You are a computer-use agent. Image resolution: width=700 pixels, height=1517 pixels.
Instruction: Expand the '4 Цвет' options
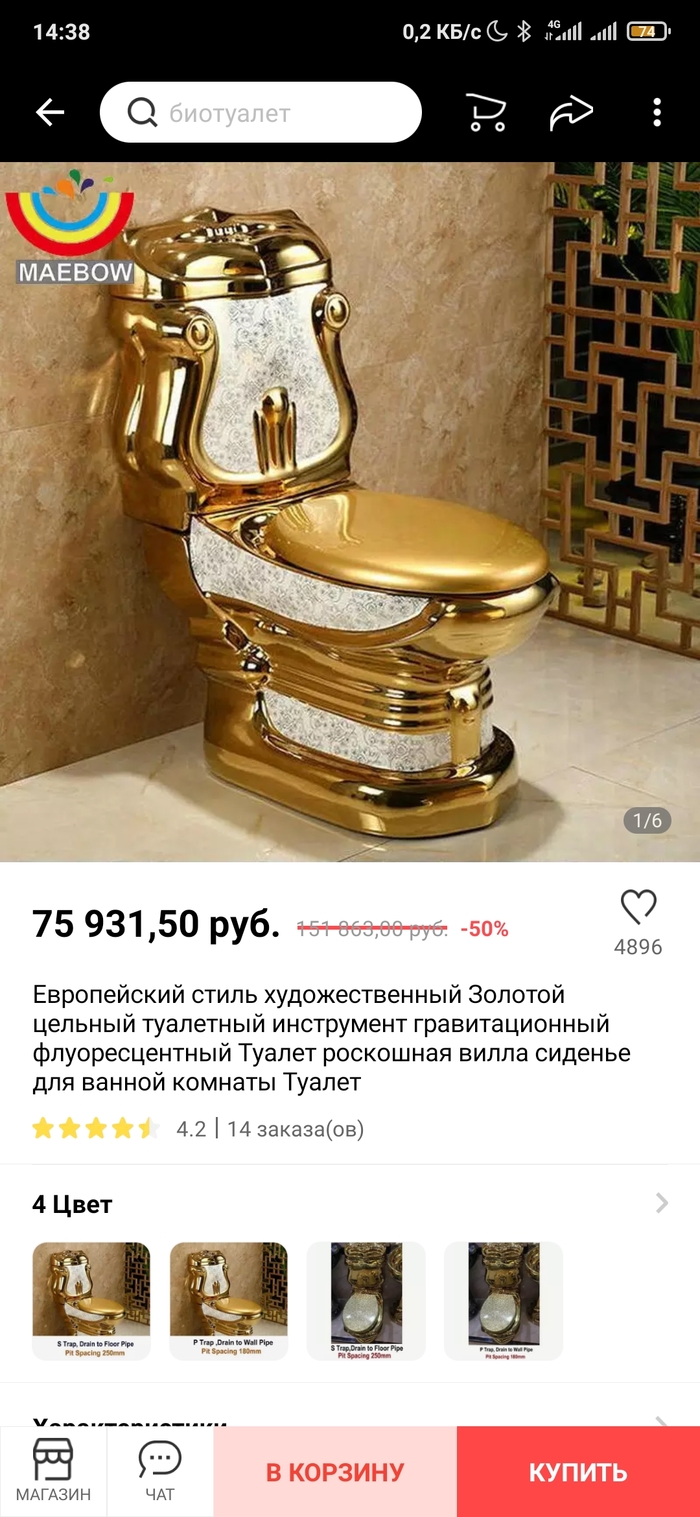[661, 1203]
